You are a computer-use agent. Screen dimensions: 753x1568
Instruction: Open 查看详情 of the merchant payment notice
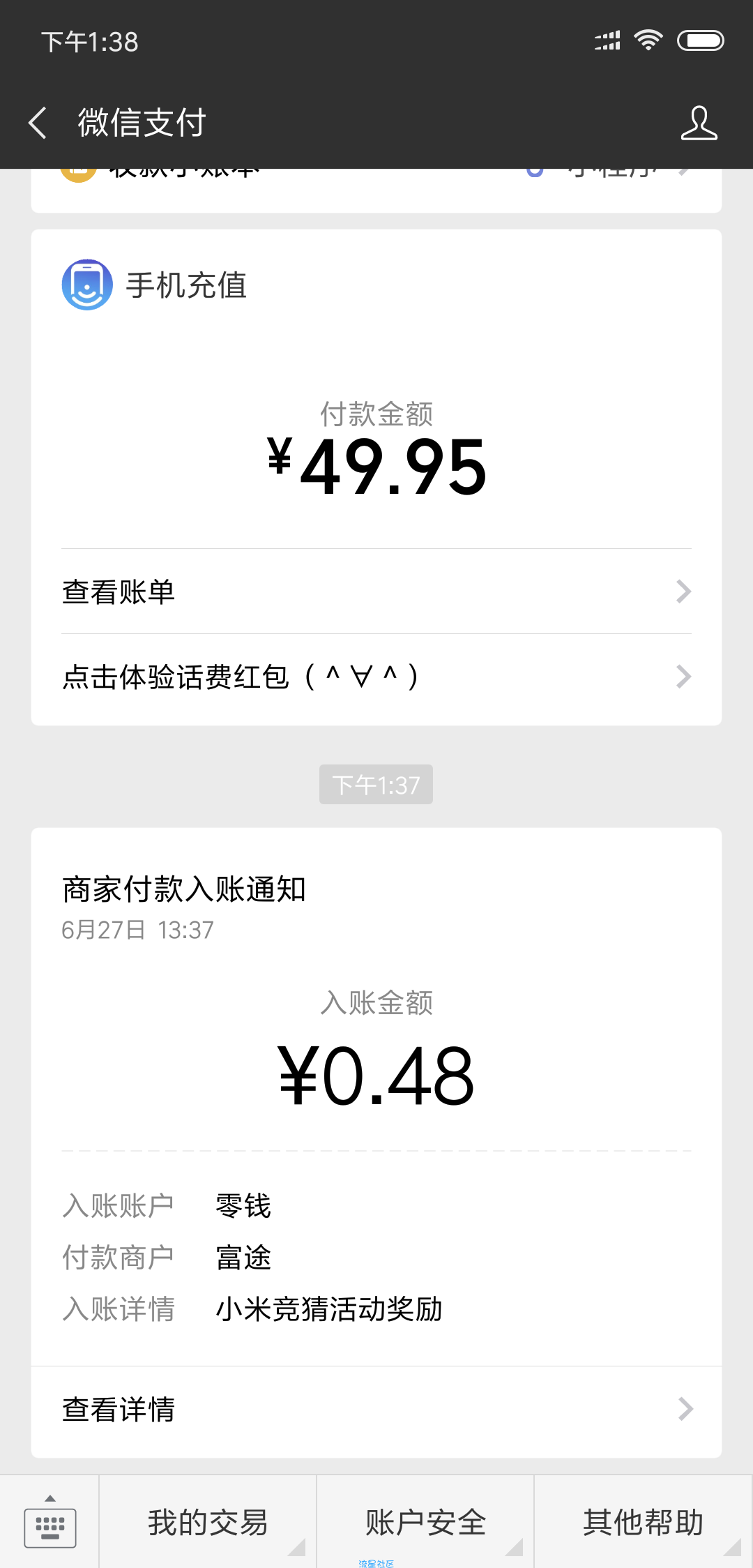(376, 1410)
